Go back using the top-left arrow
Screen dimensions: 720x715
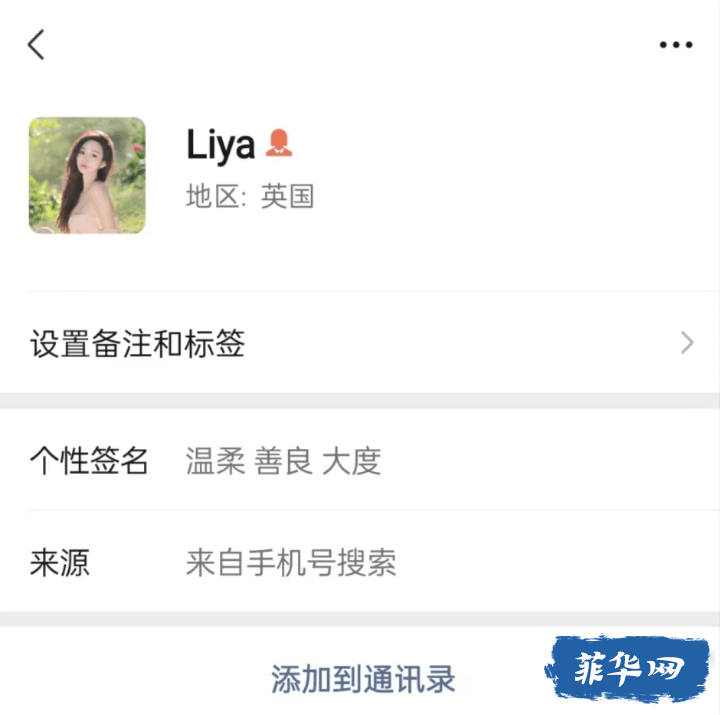(x=37, y=45)
